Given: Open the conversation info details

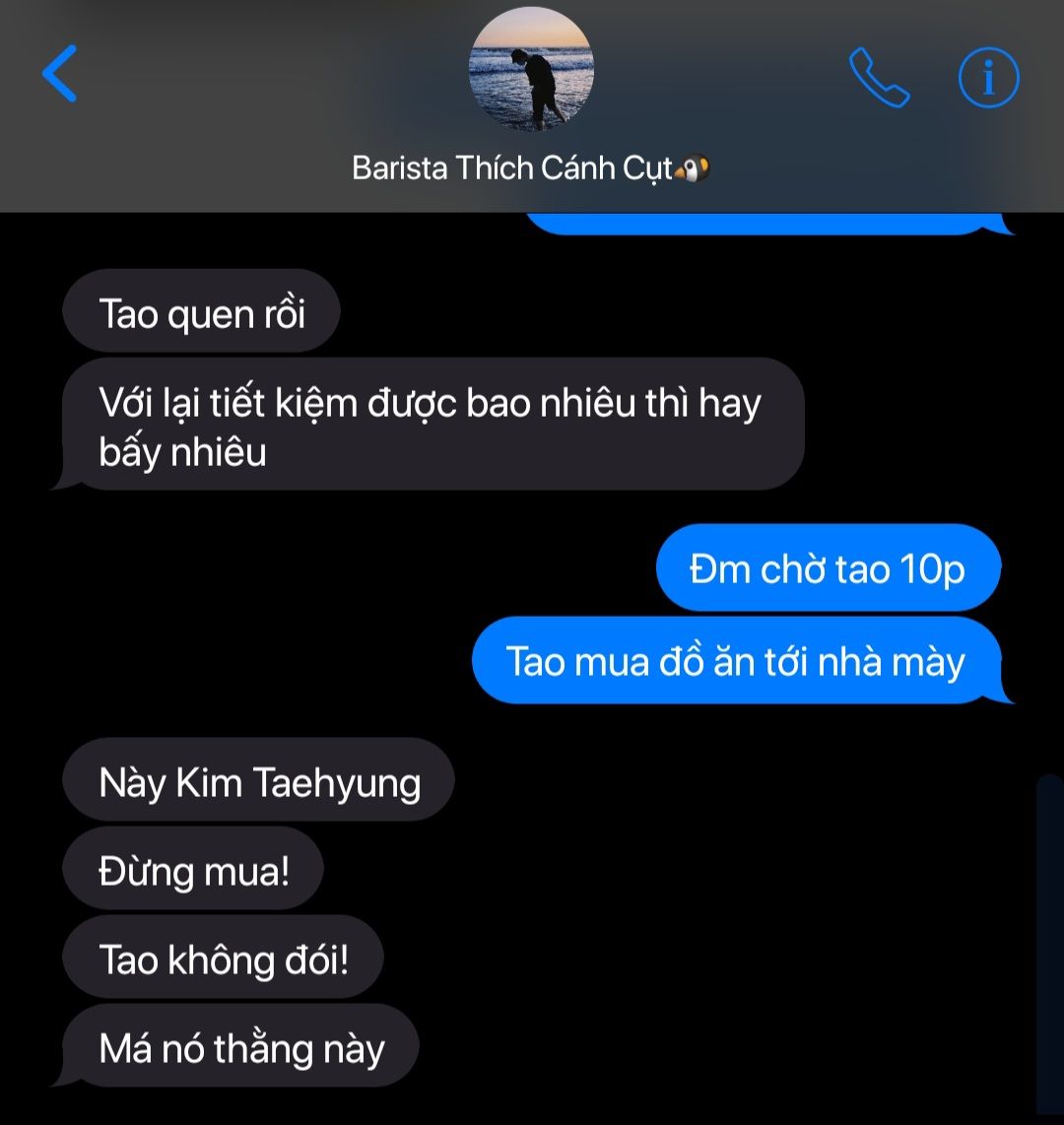Looking at the screenshot, I should (x=988, y=77).
